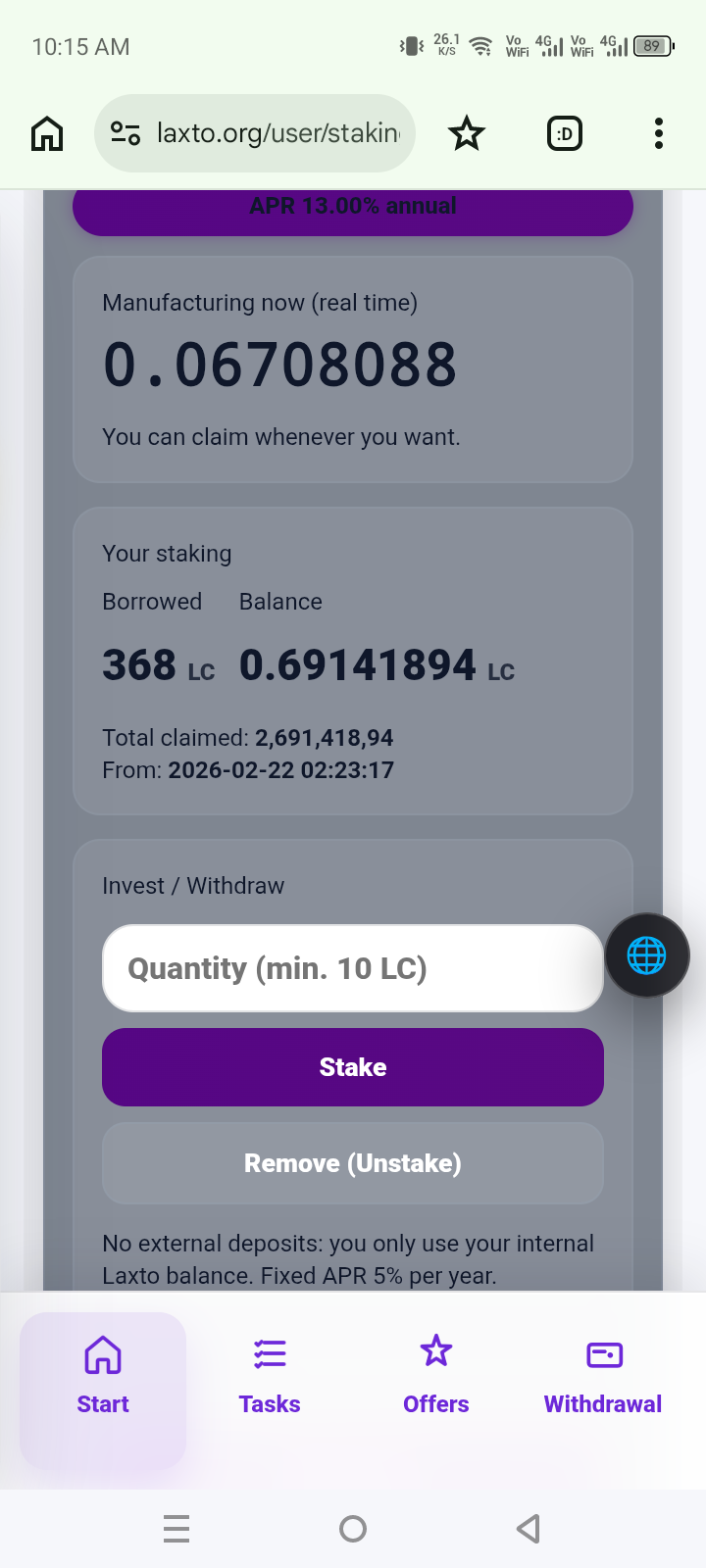Viewport: 706px width, 1568px height.
Task: Tap Remove (Unstake) button
Action: [352, 1163]
